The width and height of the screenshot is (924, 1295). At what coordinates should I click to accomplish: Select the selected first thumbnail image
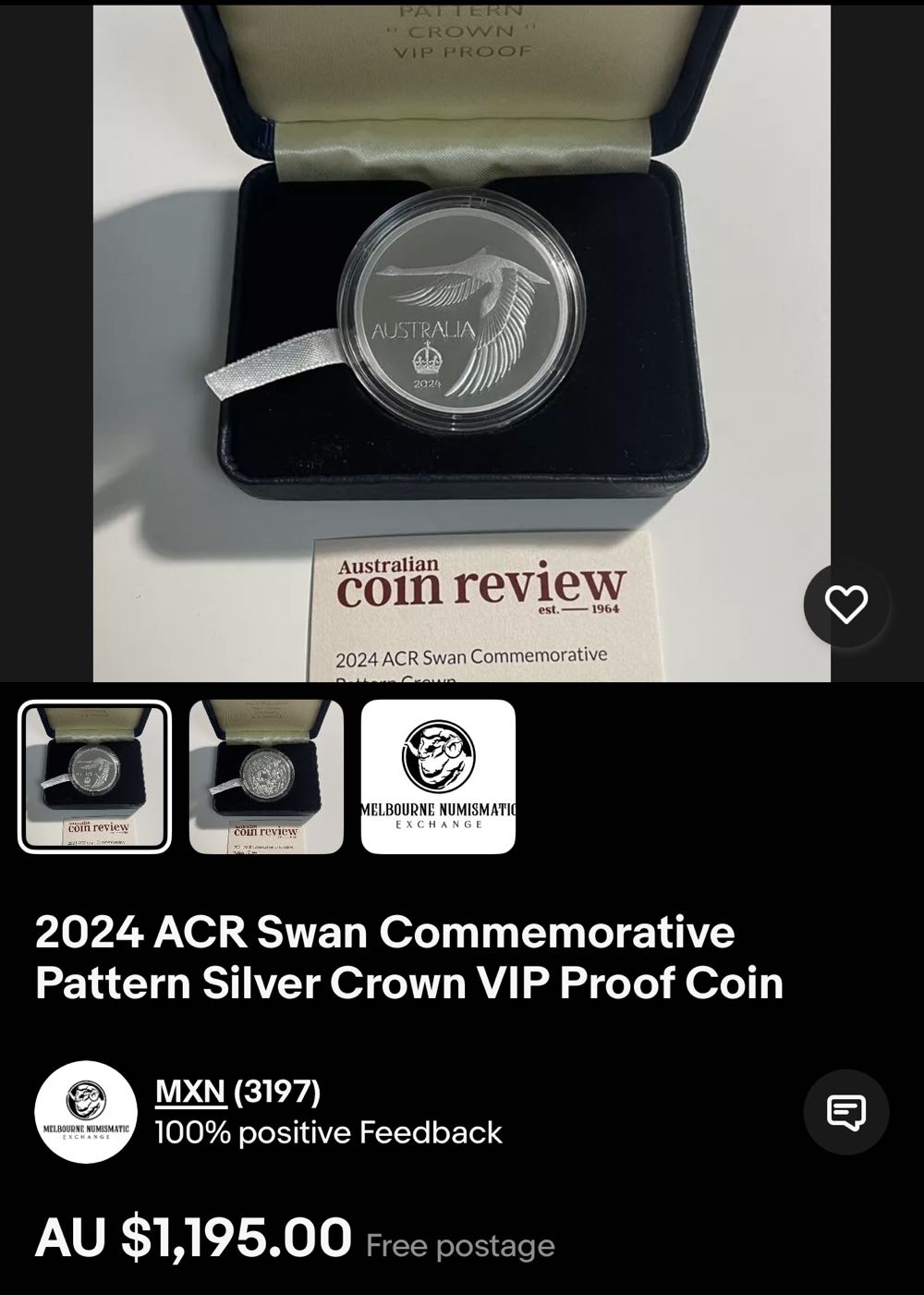pos(93,776)
